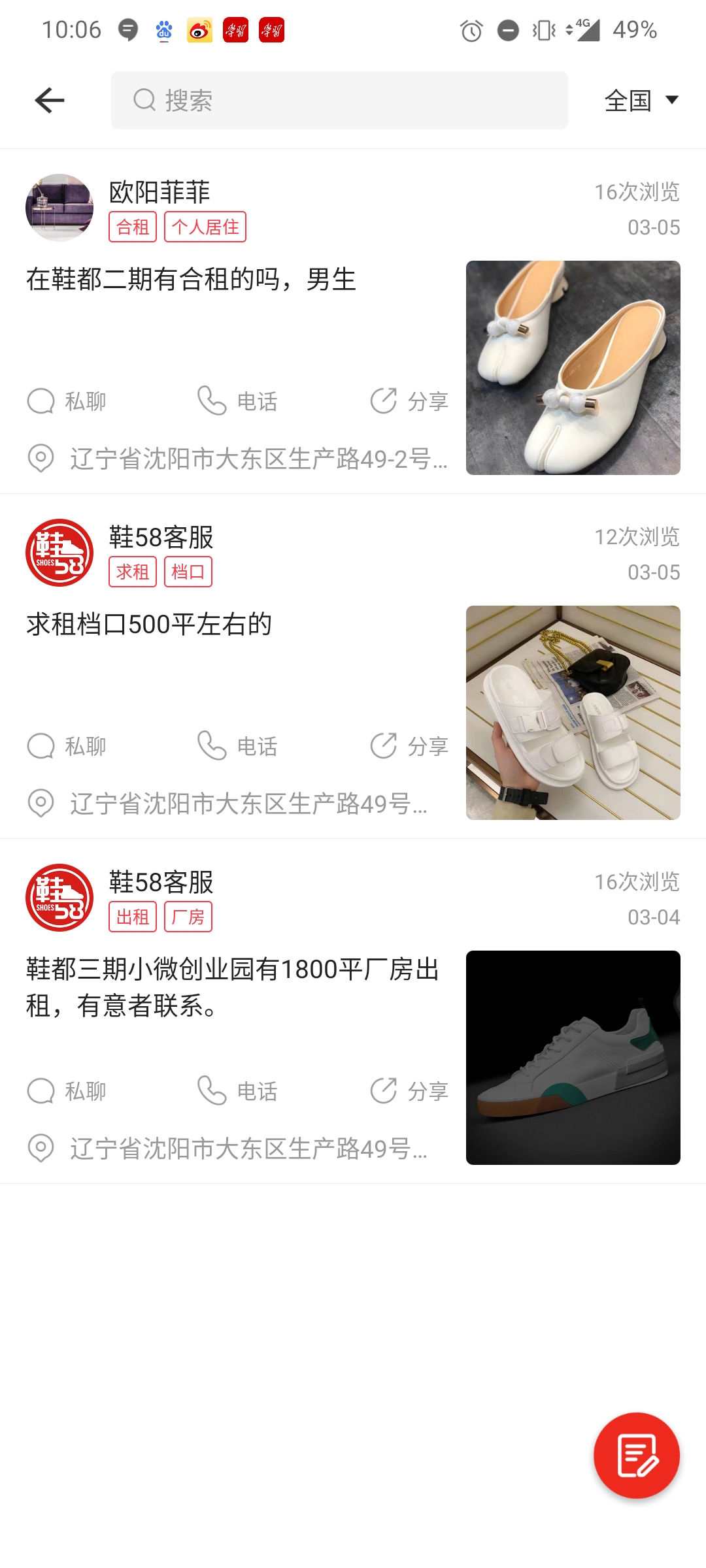This screenshot has width=706, height=1568.
Task: Tap the 搜索 search box
Action: click(x=339, y=100)
